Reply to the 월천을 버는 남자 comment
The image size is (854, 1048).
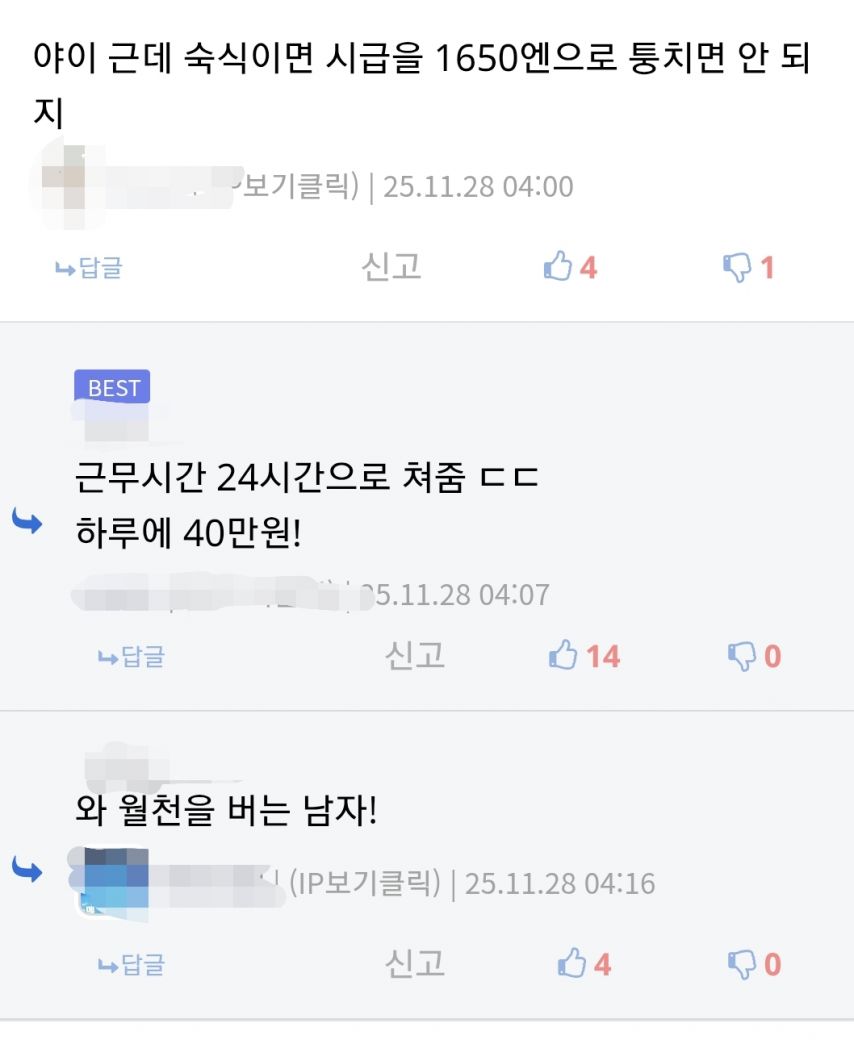pyautogui.click(x=131, y=965)
